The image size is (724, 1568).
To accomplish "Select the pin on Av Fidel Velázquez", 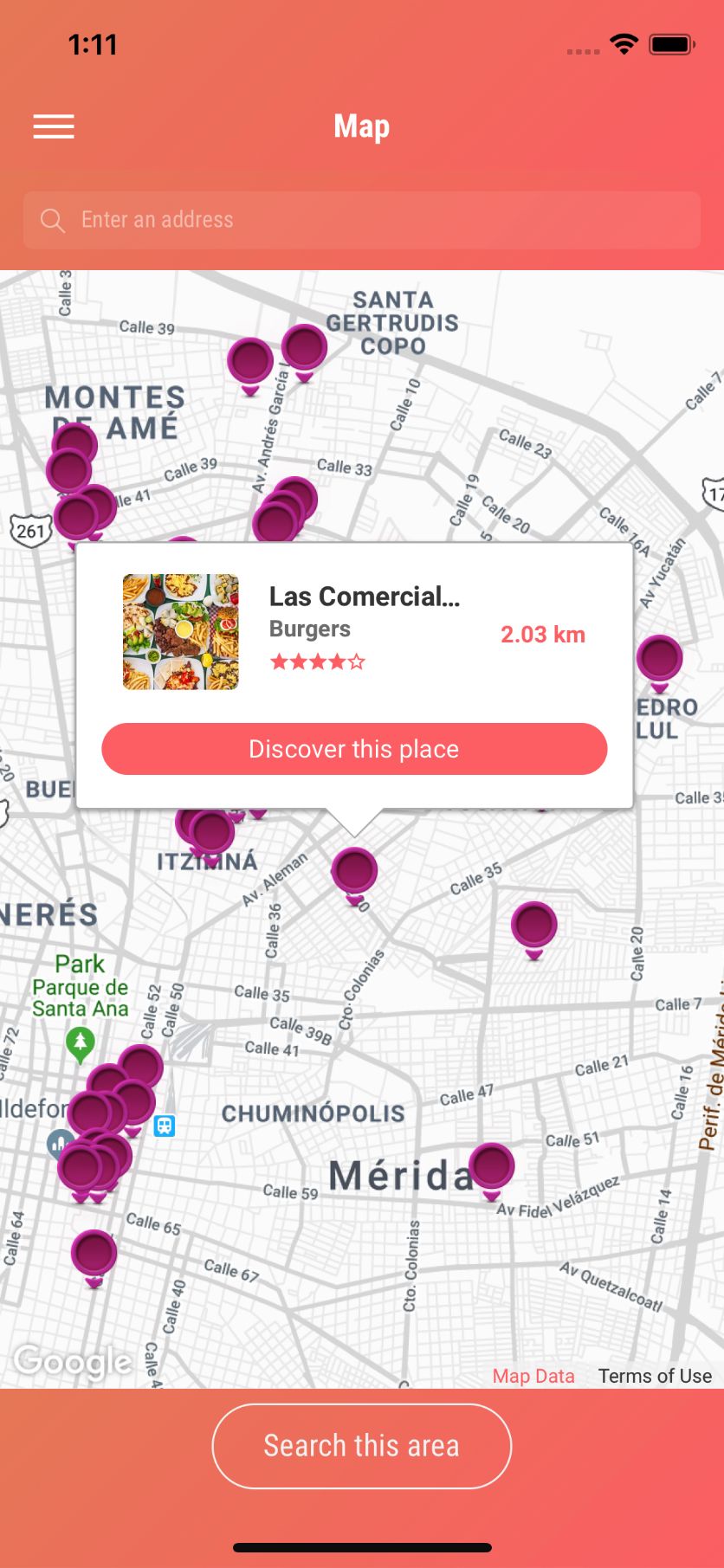I will (x=491, y=1171).
